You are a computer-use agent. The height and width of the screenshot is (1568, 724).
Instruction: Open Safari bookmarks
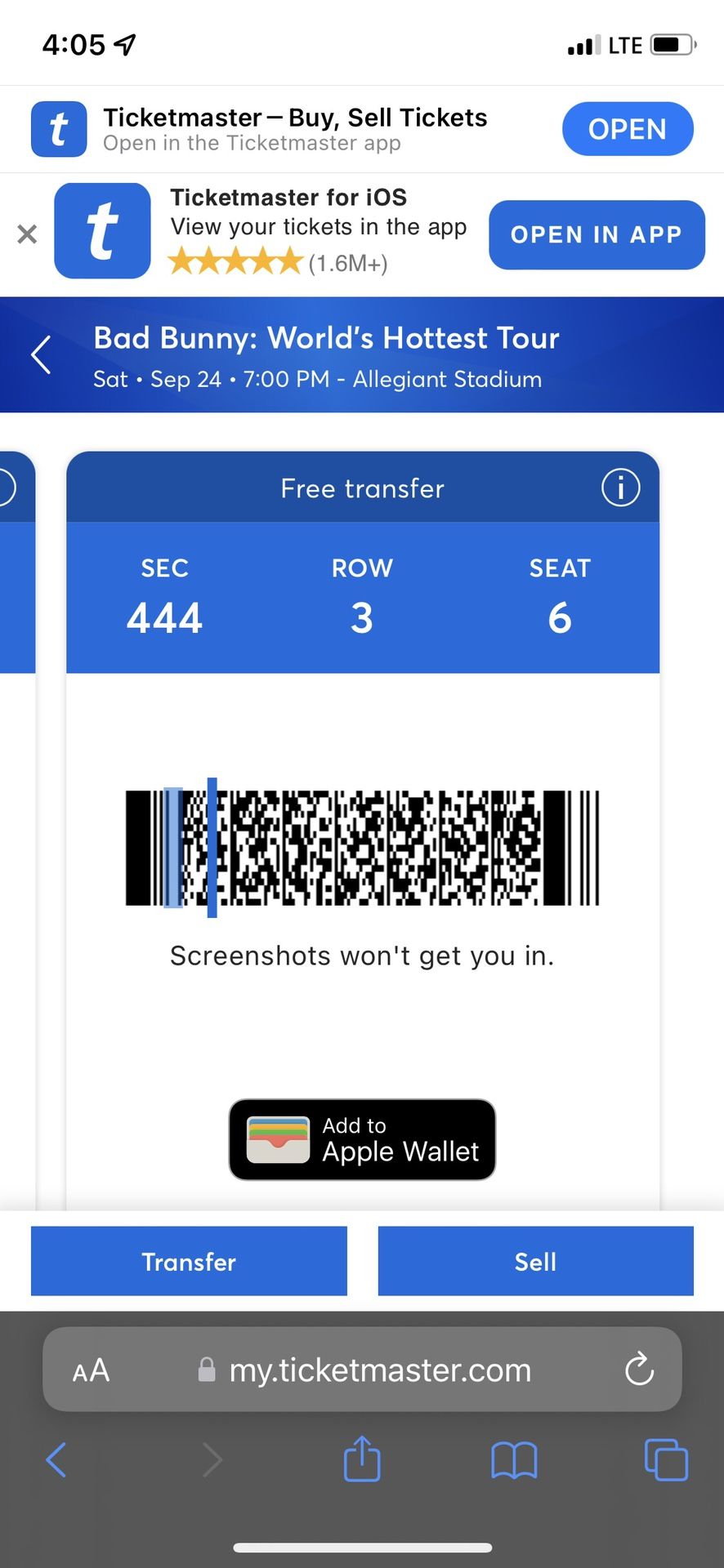point(514,1459)
